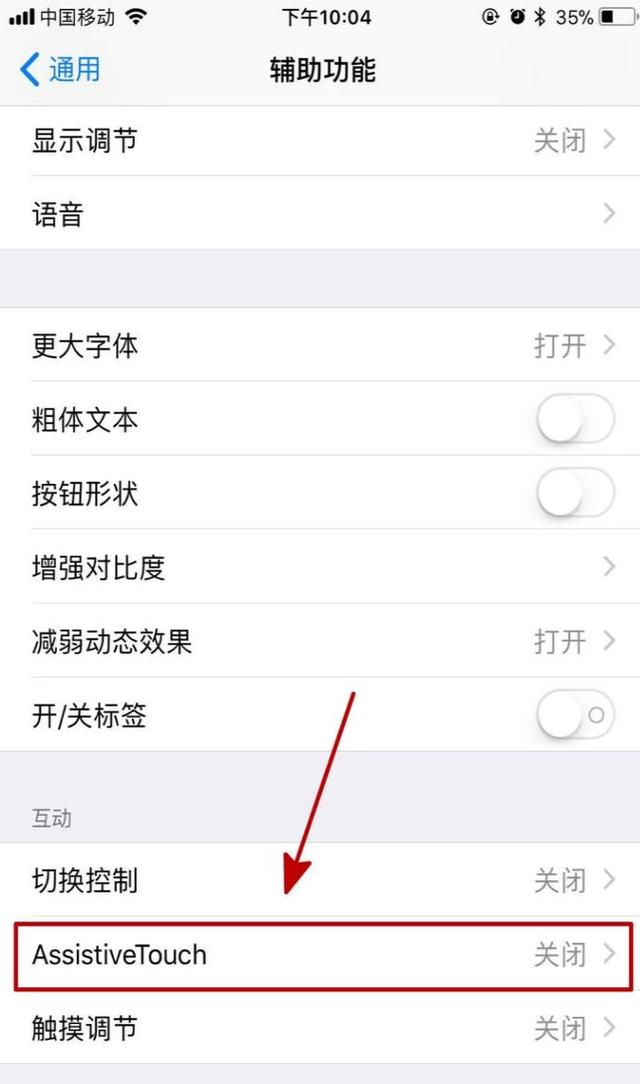640x1084 pixels.
Task: Open 更大字体 settings
Action: coord(320,346)
